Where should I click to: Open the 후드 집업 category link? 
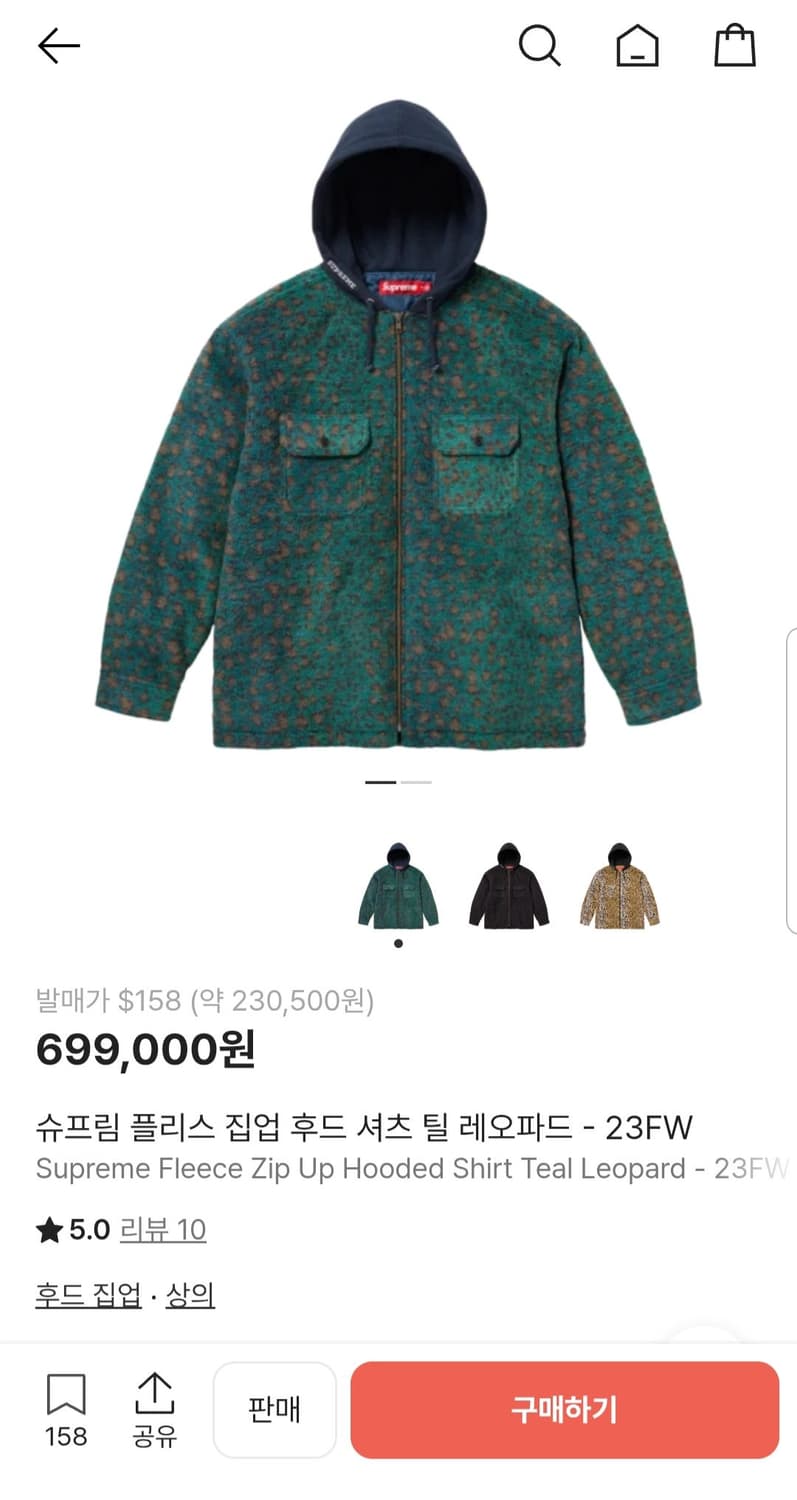coord(86,1294)
